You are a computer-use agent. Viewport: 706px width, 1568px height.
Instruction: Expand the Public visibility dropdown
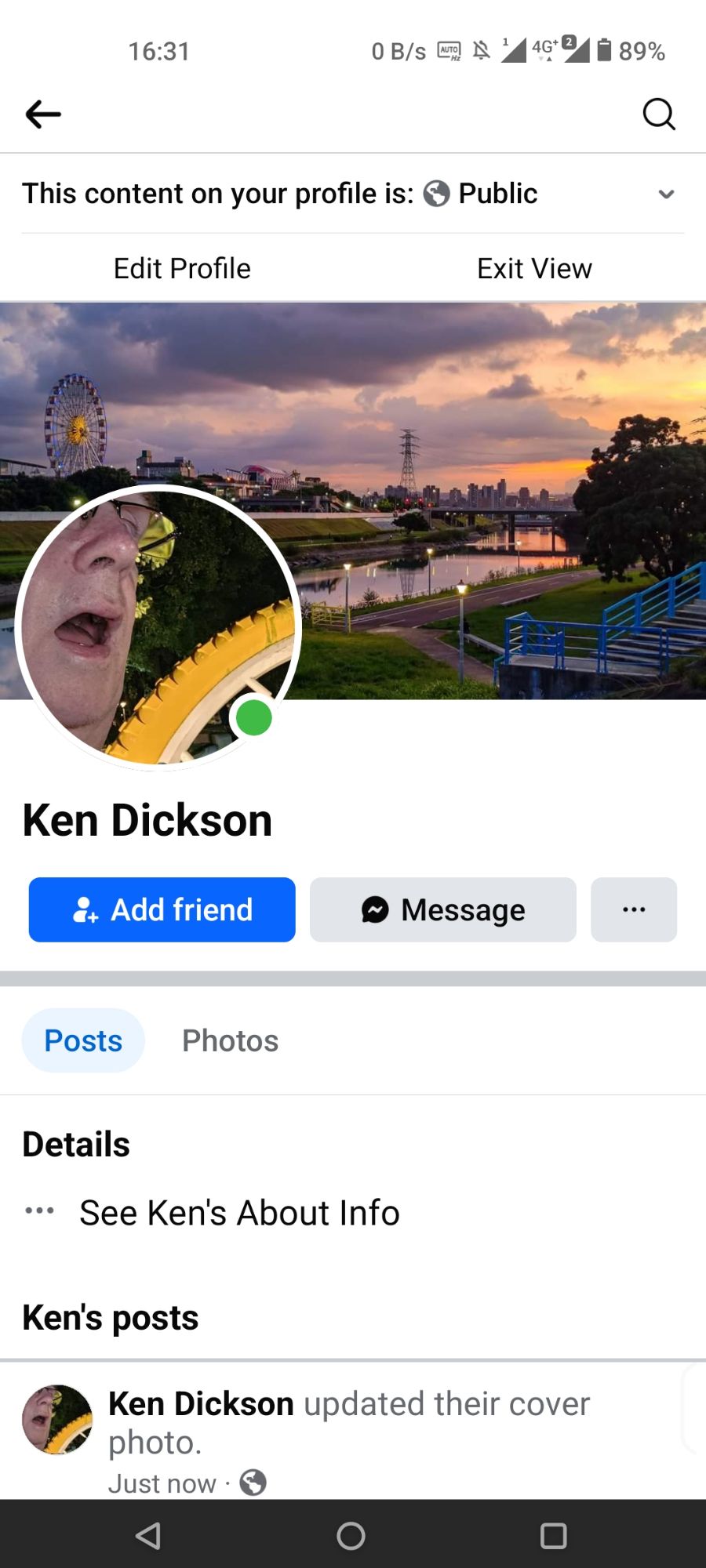pos(665,194)
